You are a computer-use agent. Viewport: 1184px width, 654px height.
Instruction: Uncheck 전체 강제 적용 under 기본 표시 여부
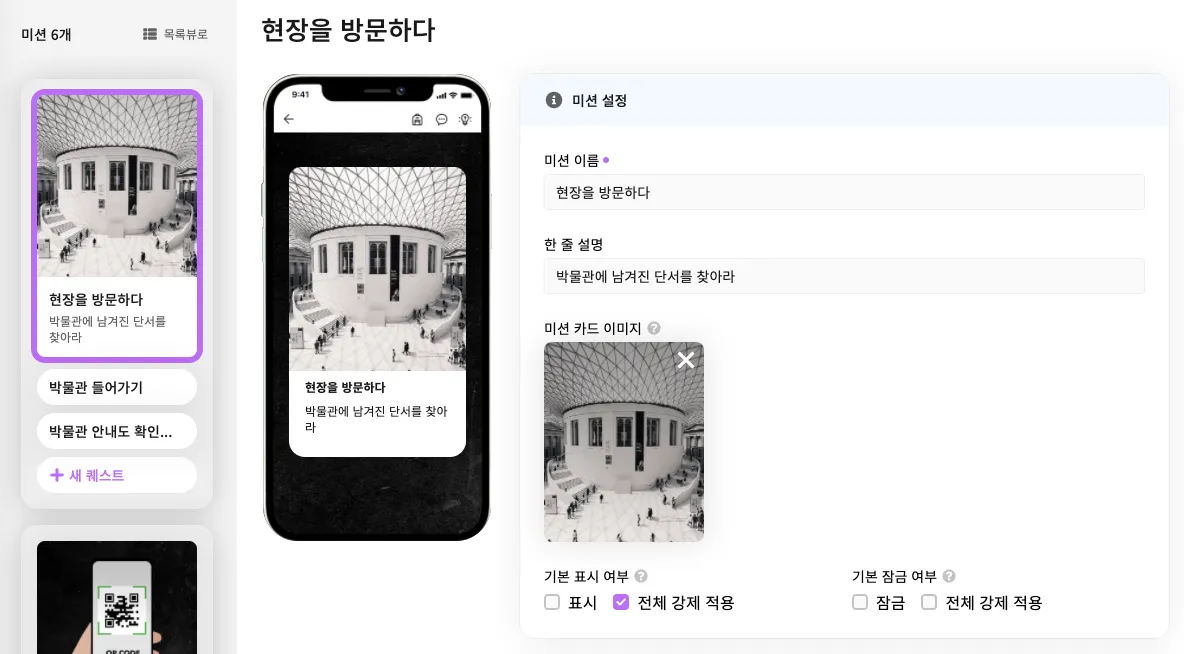[621, 602]
